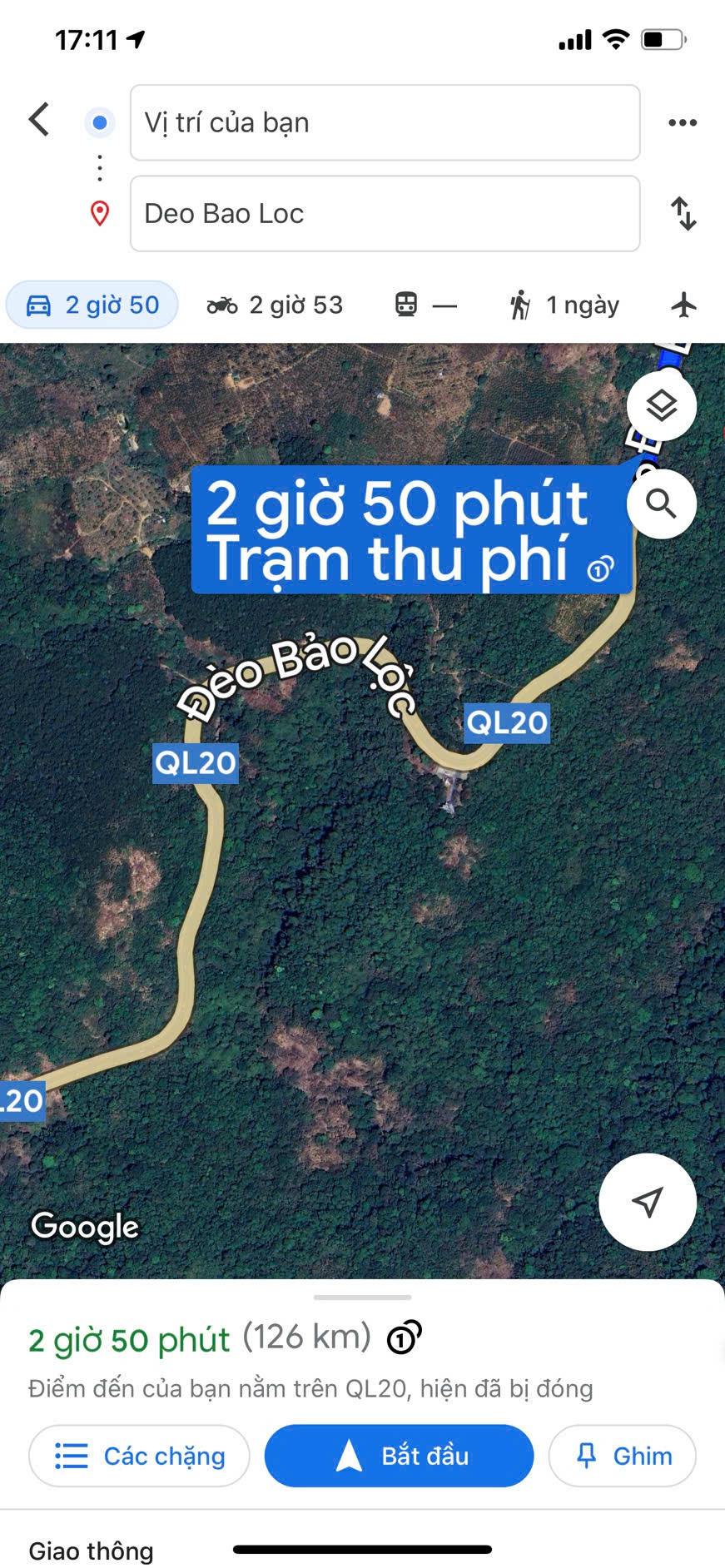
Task: Open the three-dot overflow menu
Action: (683, 122)
